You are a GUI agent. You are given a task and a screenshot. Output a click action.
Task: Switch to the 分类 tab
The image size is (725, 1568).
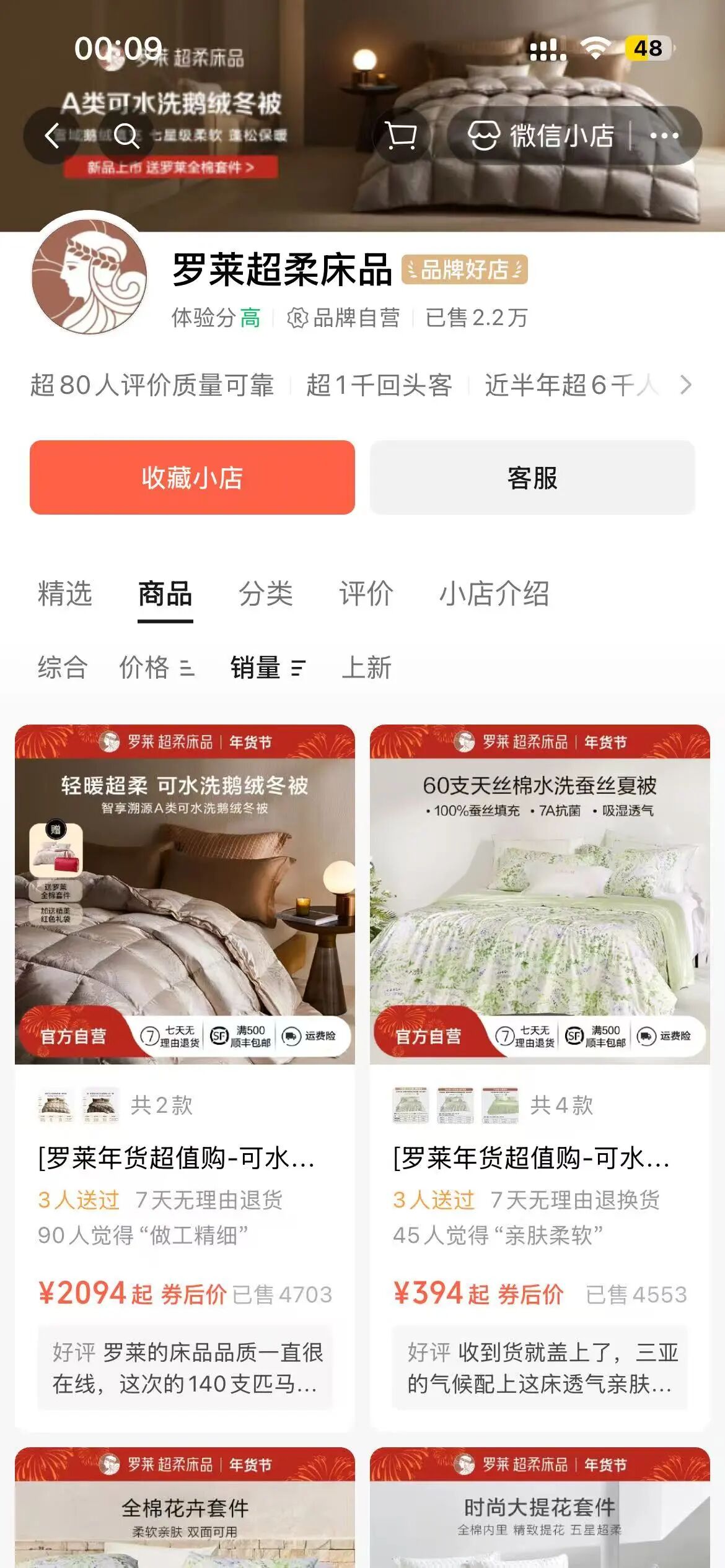point(266,593)
